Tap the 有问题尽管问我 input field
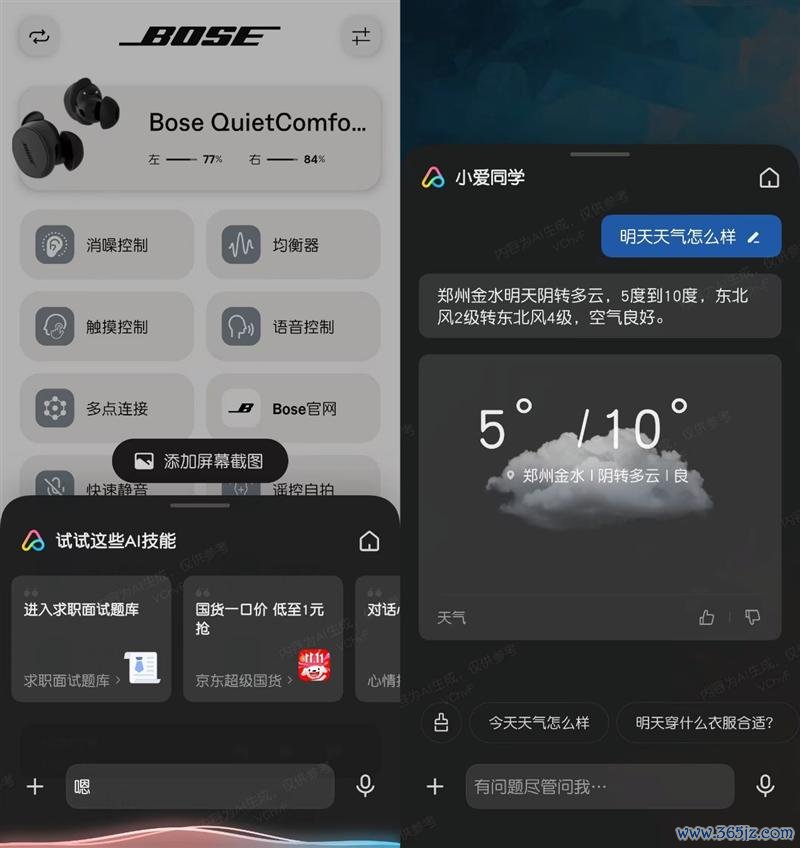Viewport: 800px width, 848px height. (598, 787)
